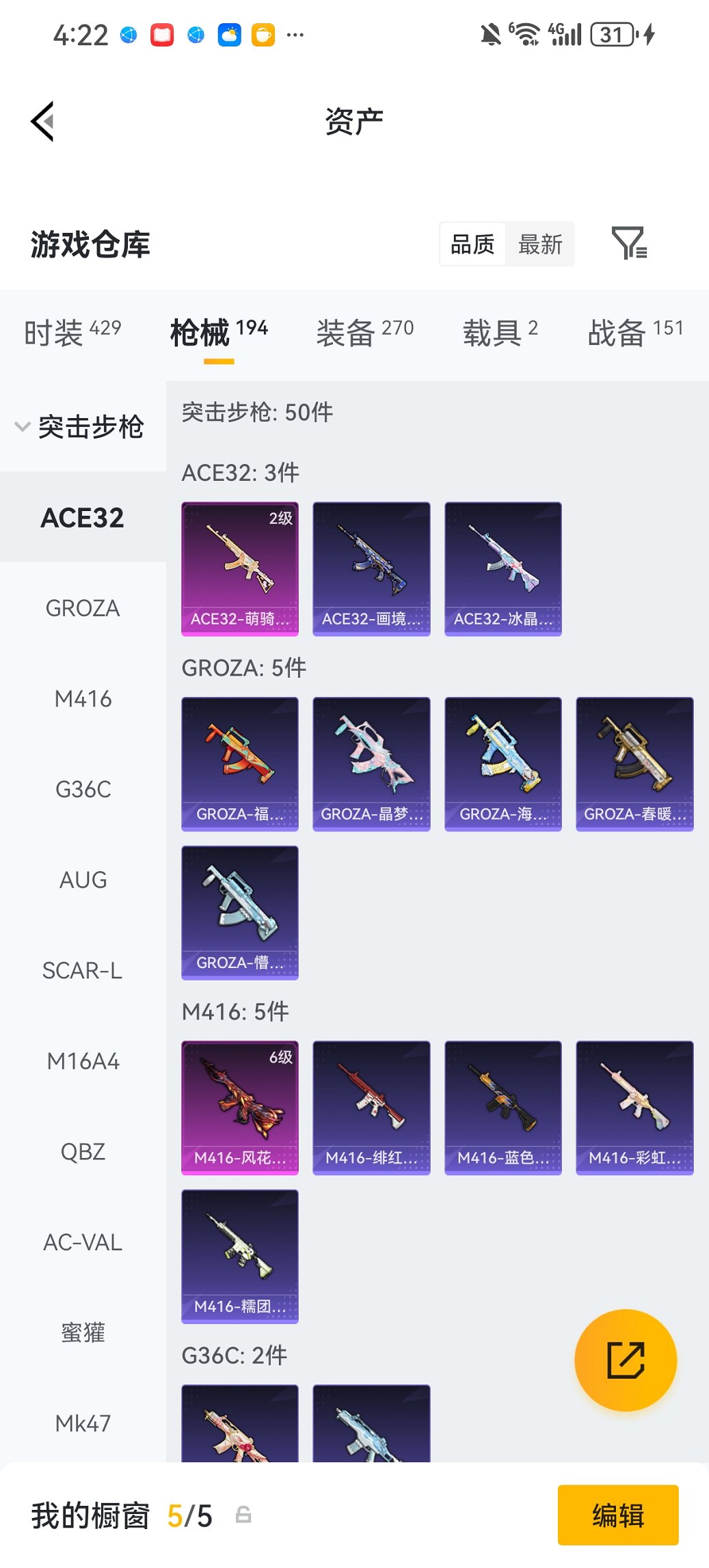The height and width of the screenshot is (1568, 709).
Task: Go back from the 资产 page
Action: pyautogui.click(x=42, y=122)
